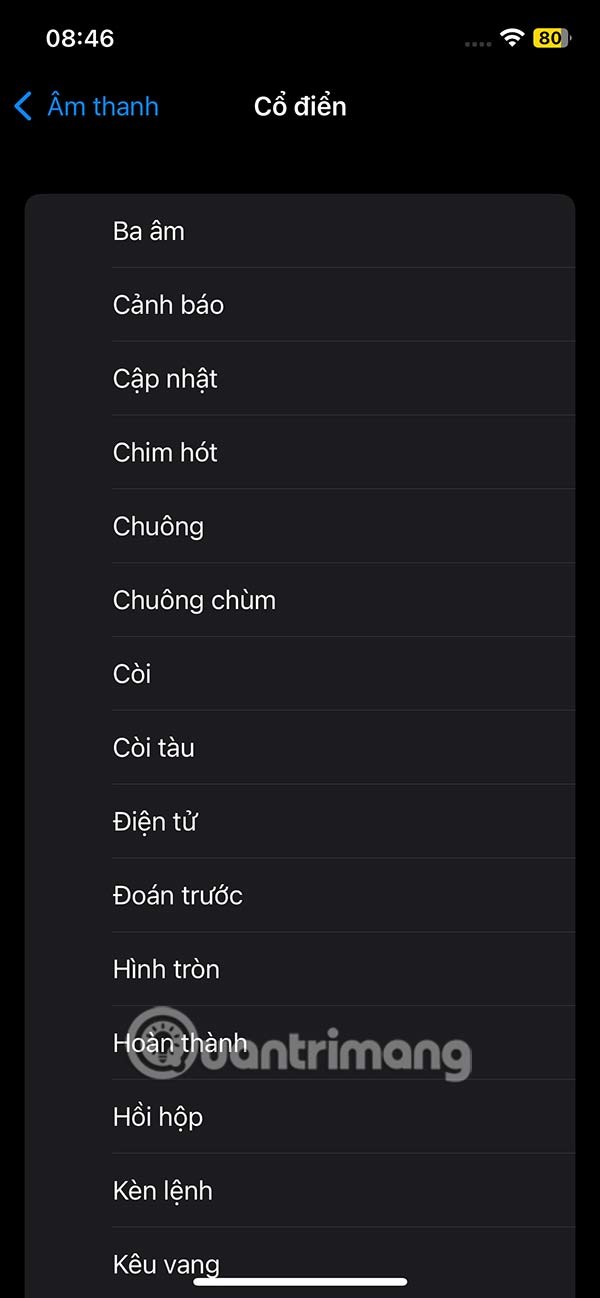The height and width of the screenshot is (1298, 600).
Task: Choose the Kêu vang tone
Action: [167, 1264]
